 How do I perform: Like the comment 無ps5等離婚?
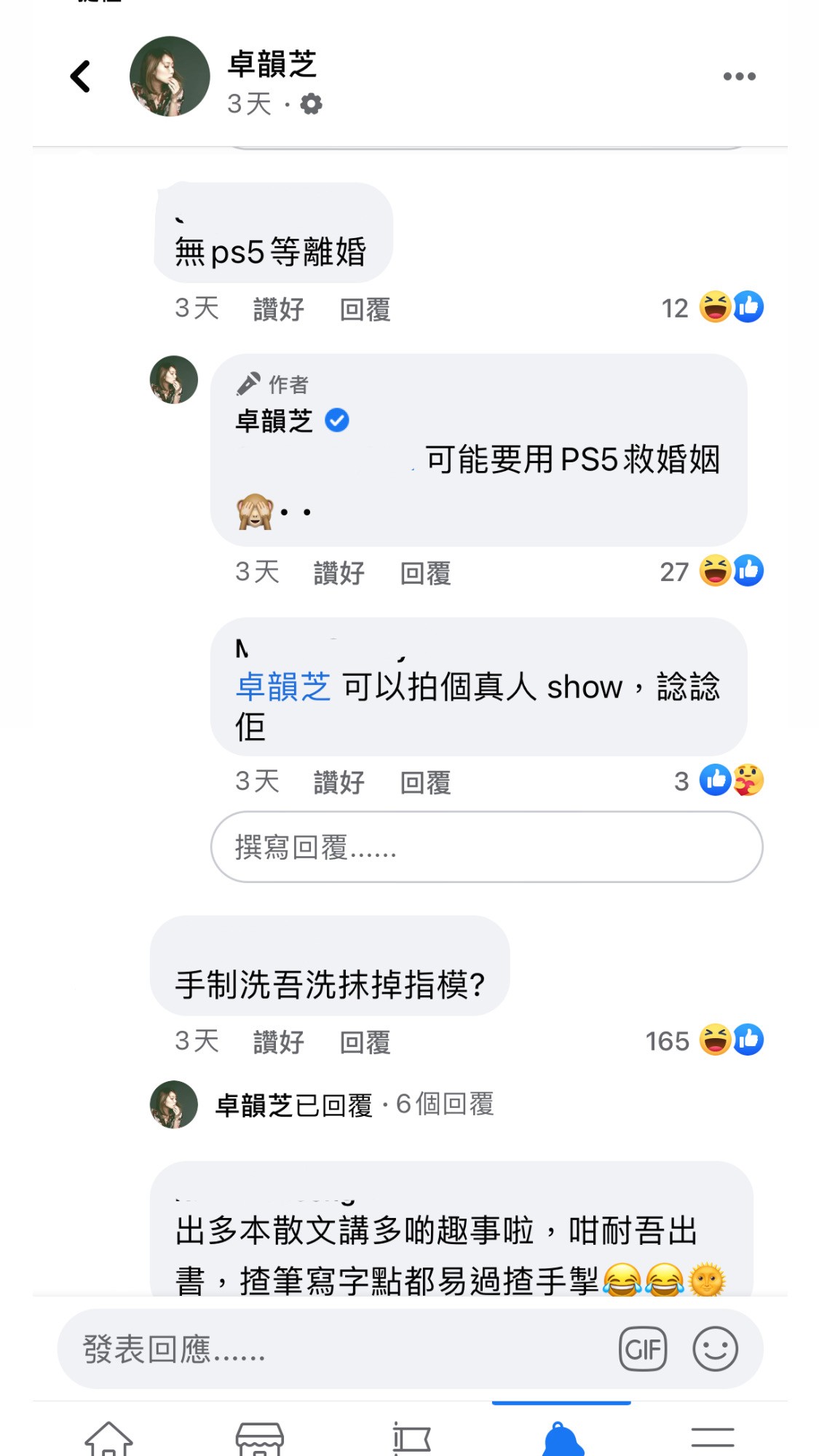[x=278, y=309]
